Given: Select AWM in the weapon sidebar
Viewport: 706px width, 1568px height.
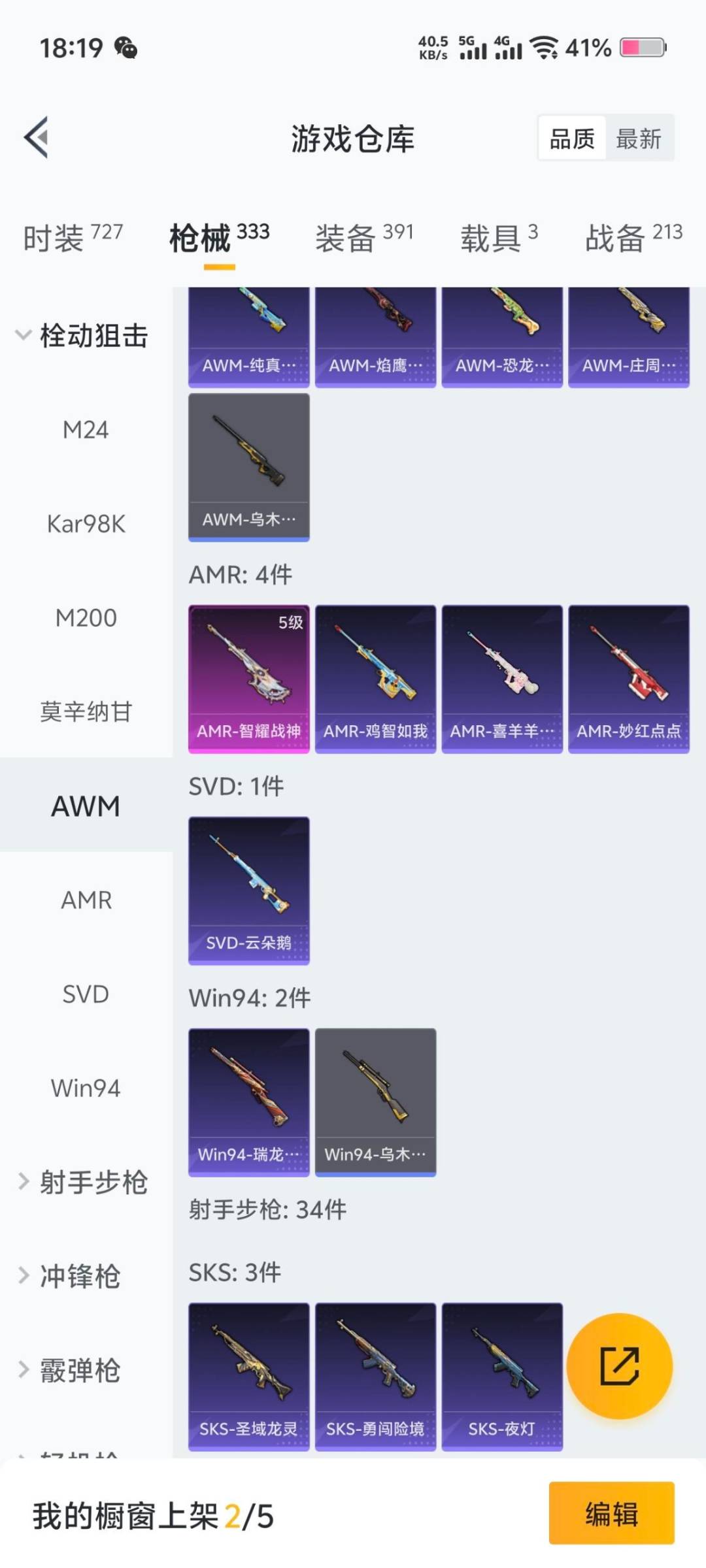Looking at the screenshot, I should [x=84, y=806].
